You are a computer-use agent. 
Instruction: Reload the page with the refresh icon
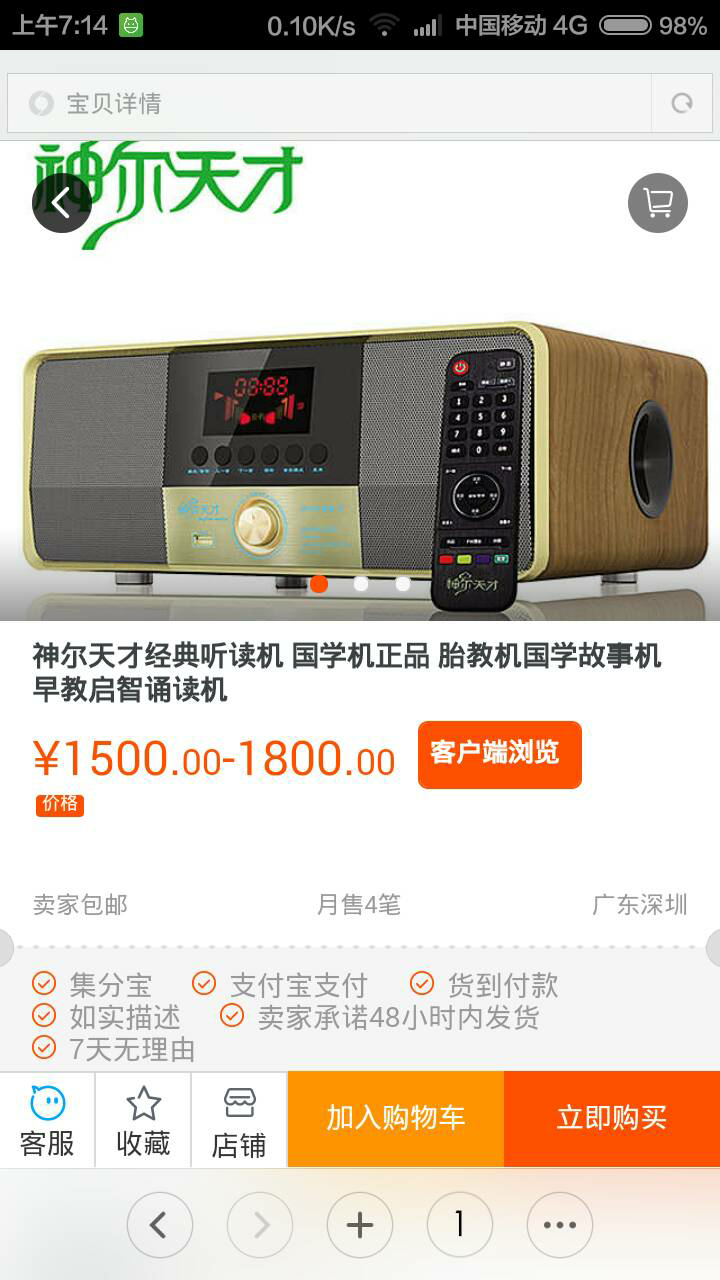click(682, 103)
